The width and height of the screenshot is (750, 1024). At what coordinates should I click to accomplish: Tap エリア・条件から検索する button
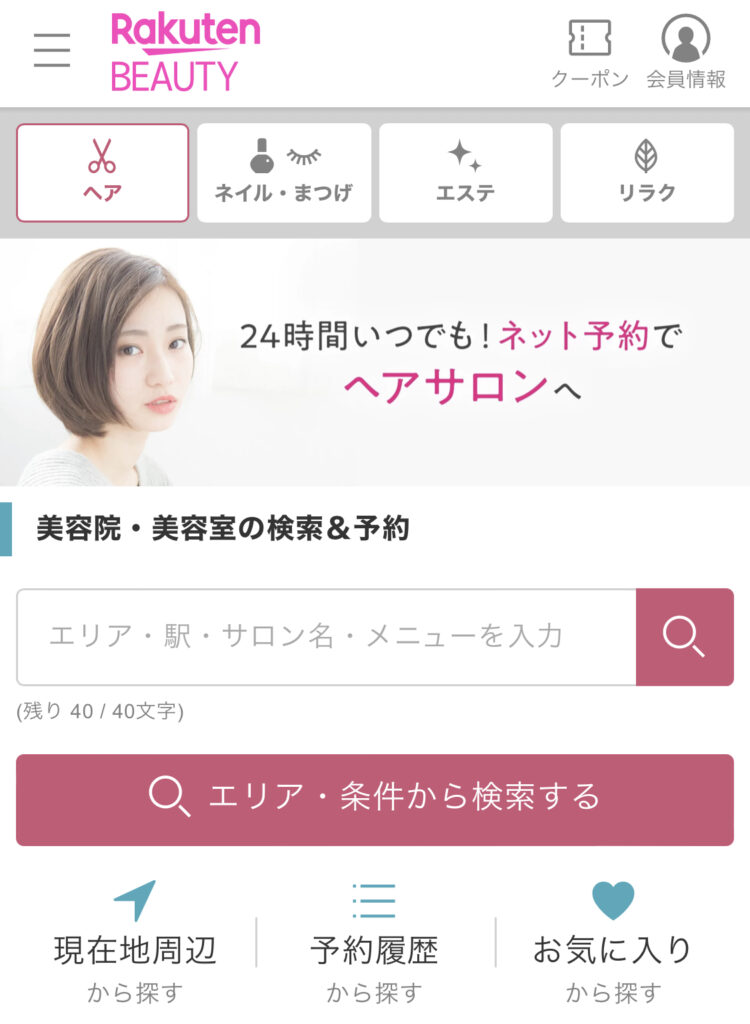click(x=375, y=799)
